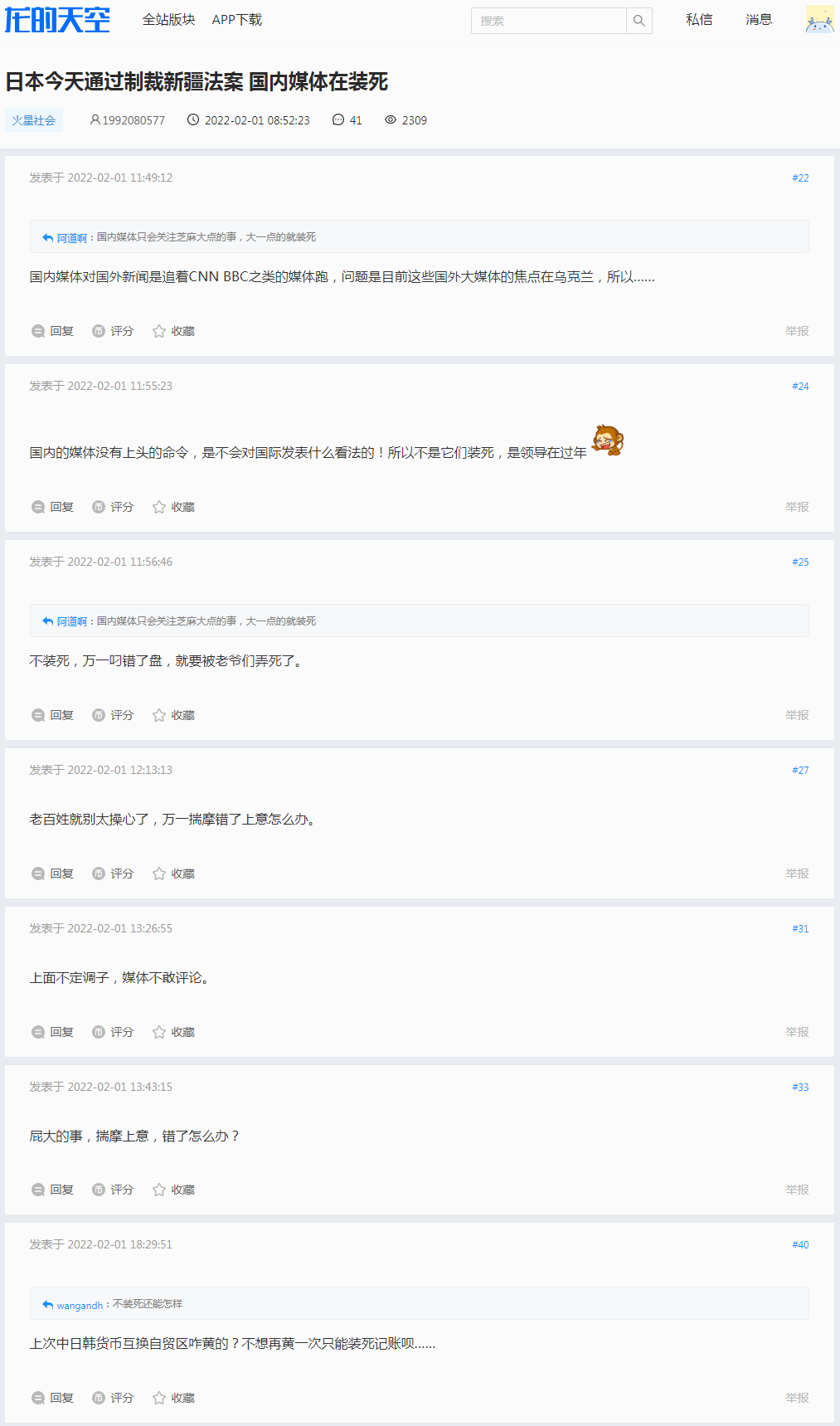Open the quoted user wangandh in post #40
Image resolution: width=840 pixels, height=1426 pixels.
pyautogui.click(x=80, y=1305)
